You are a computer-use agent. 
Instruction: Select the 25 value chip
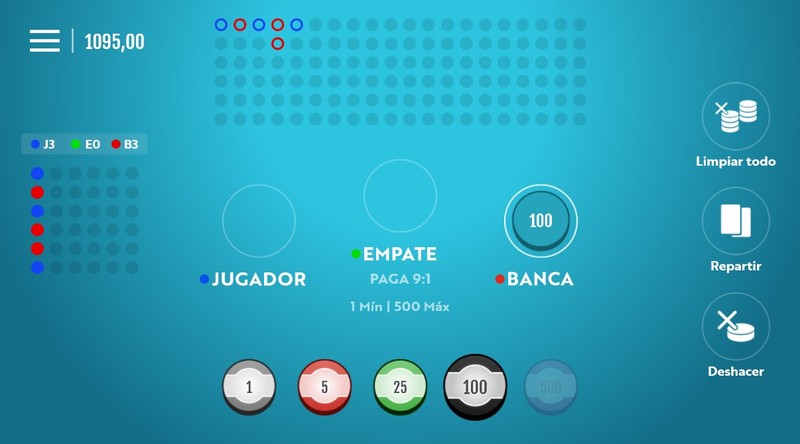pyautogui.click(x=400, y=387)
